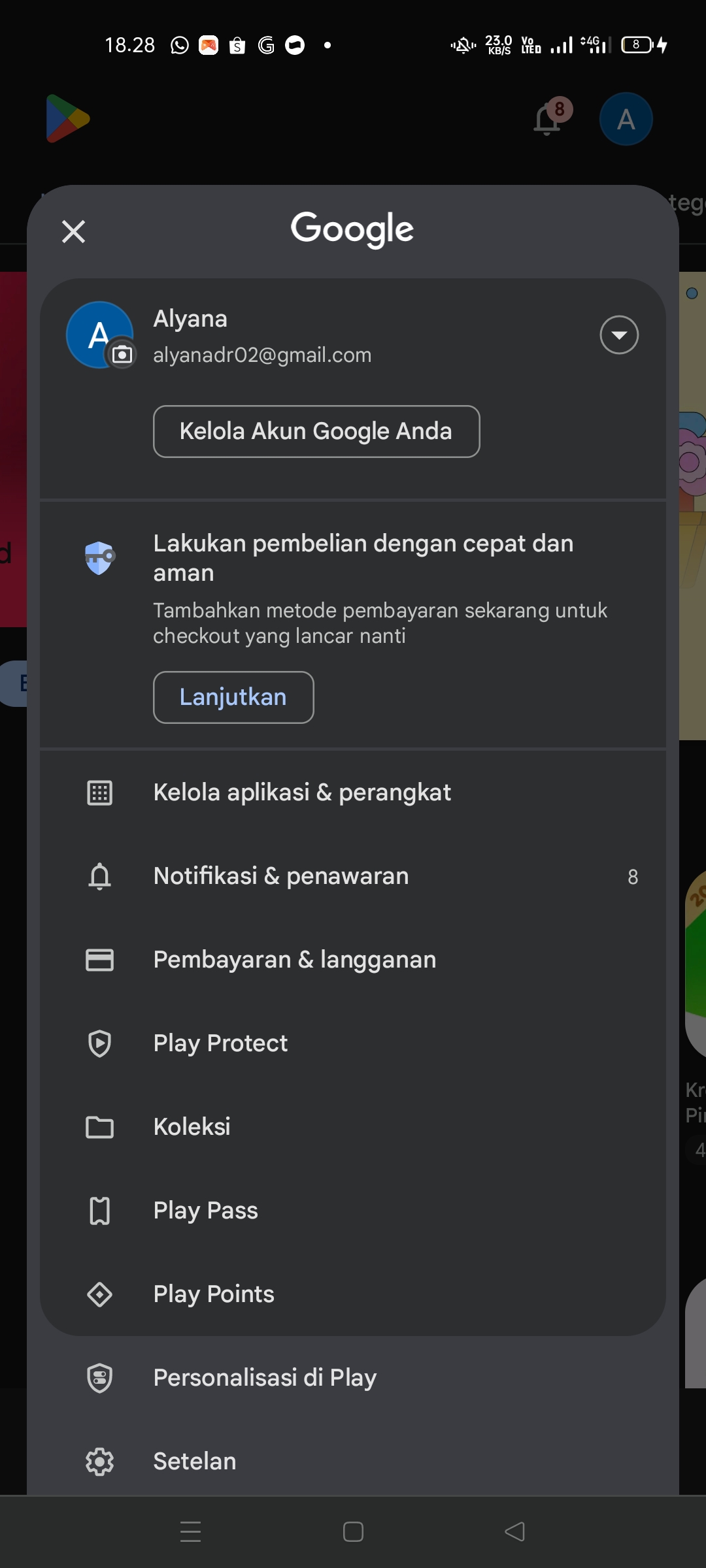Open Kelola aplikasi & perangkat

pos(302,792)
